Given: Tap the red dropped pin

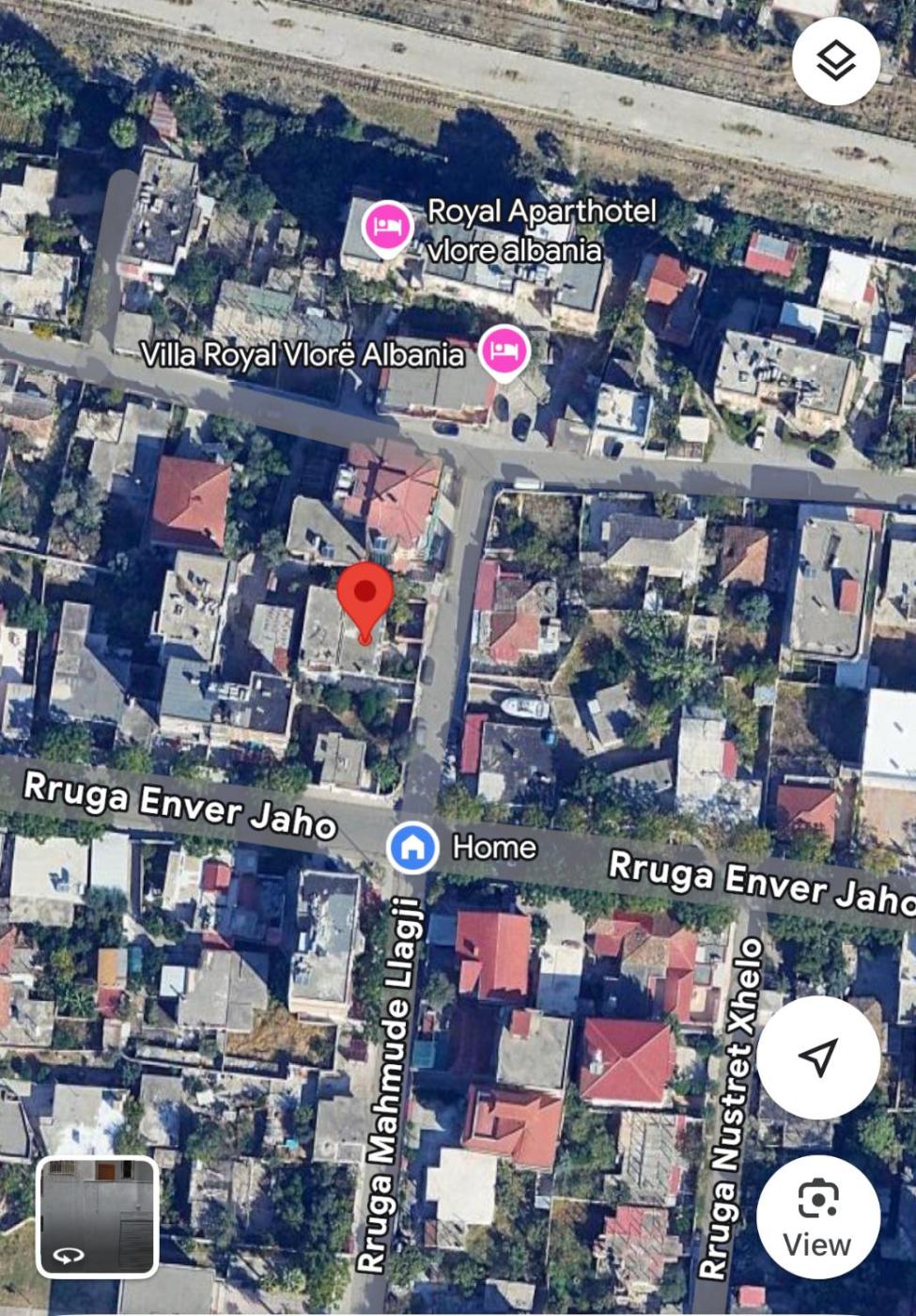Looking at the screenshot, I should pyautogui.click(x=365, y=599).
